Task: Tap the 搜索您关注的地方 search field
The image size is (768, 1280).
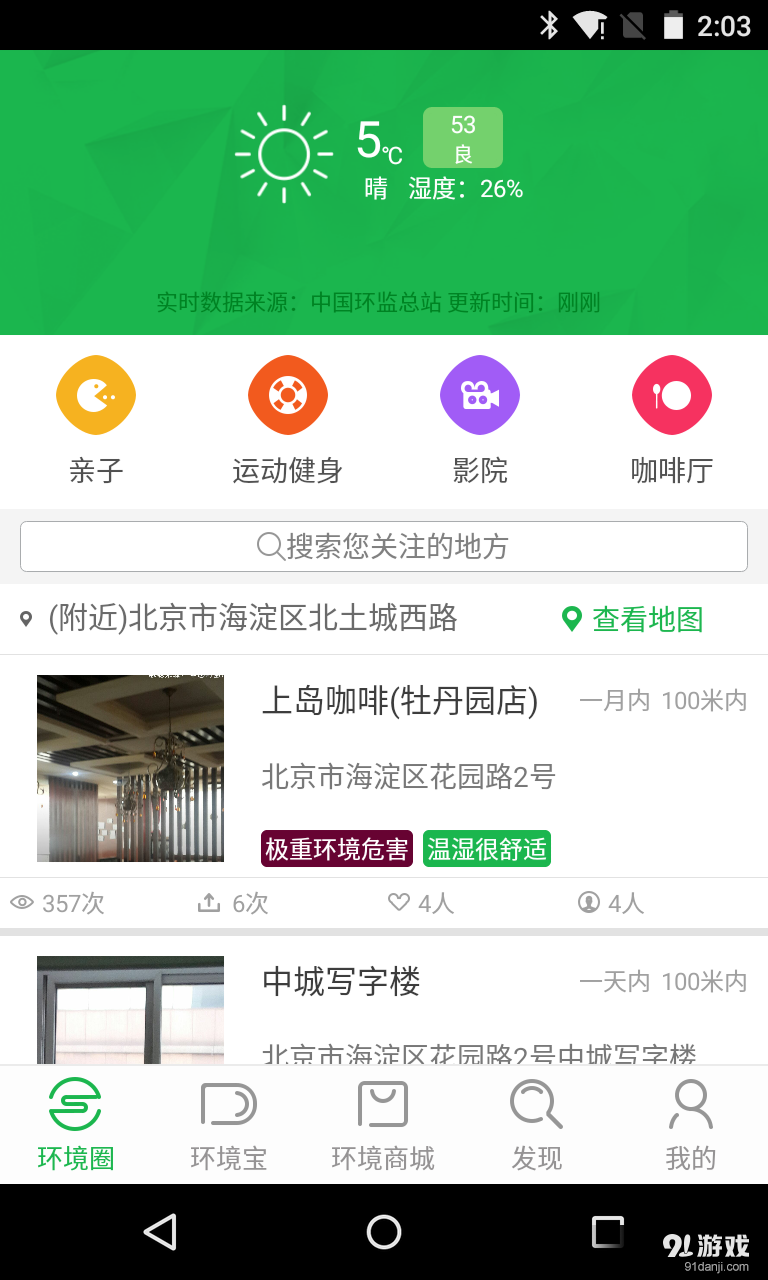Action: 384,546
